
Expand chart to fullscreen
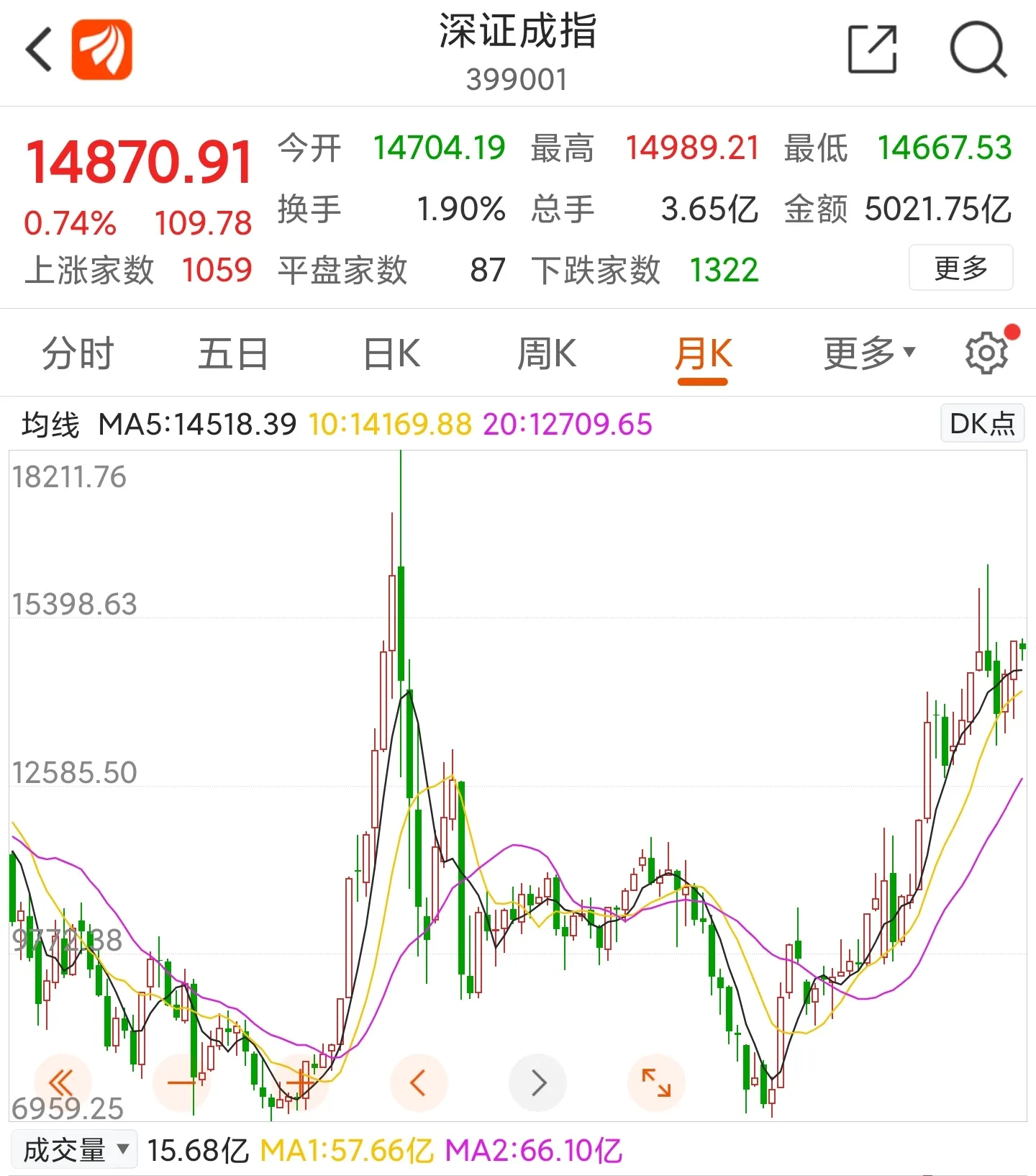(x=656, y=1082)
